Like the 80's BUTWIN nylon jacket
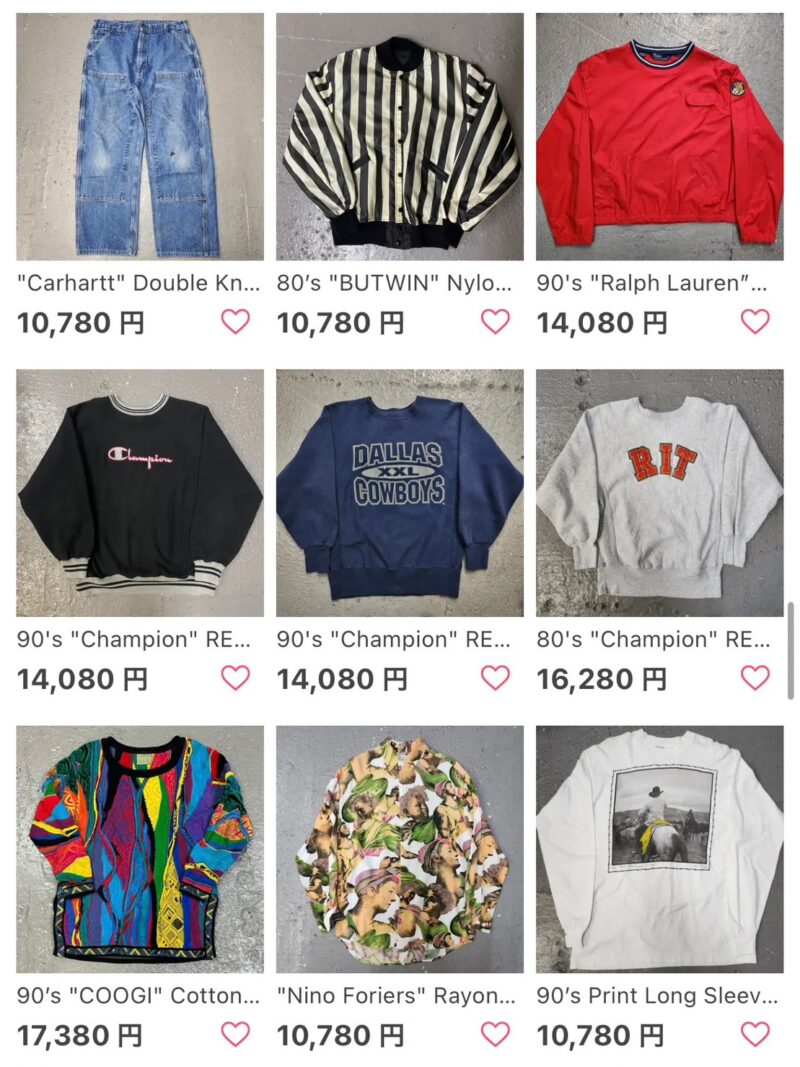The width and height of the screenshot is (800, 1067). [x=495, y=322]
